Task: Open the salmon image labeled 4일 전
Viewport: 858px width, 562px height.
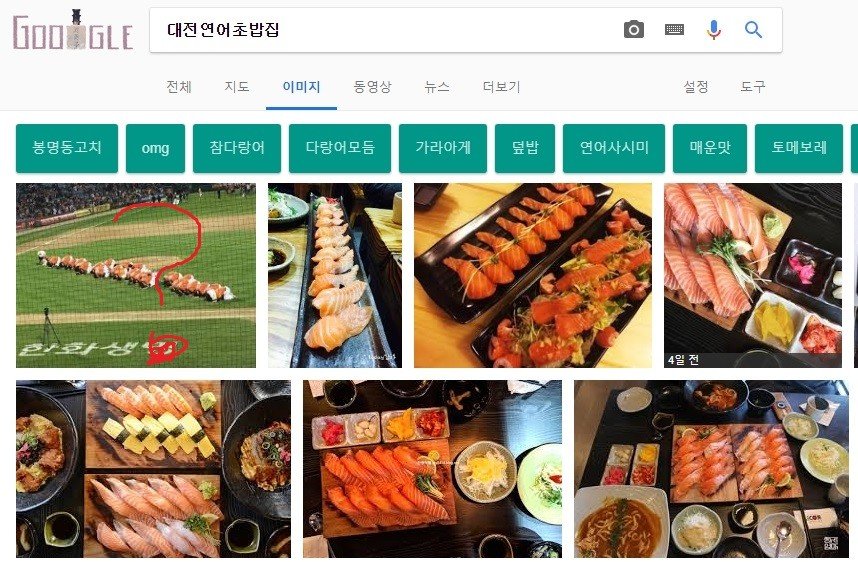Action: tap(752, 275)
